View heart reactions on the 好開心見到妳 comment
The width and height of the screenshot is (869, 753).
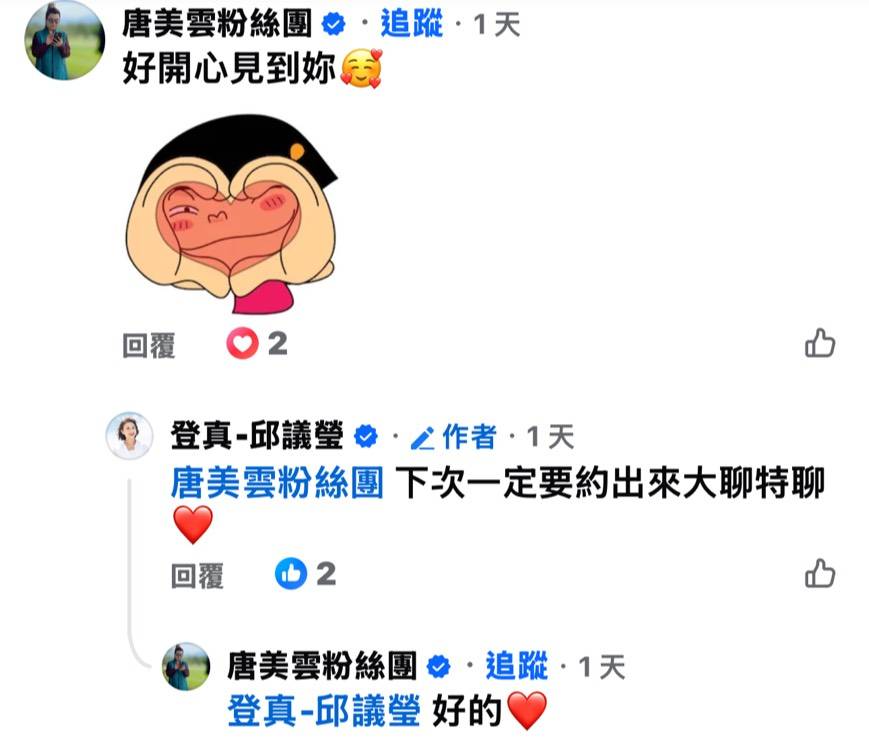(x=256, y=345)
